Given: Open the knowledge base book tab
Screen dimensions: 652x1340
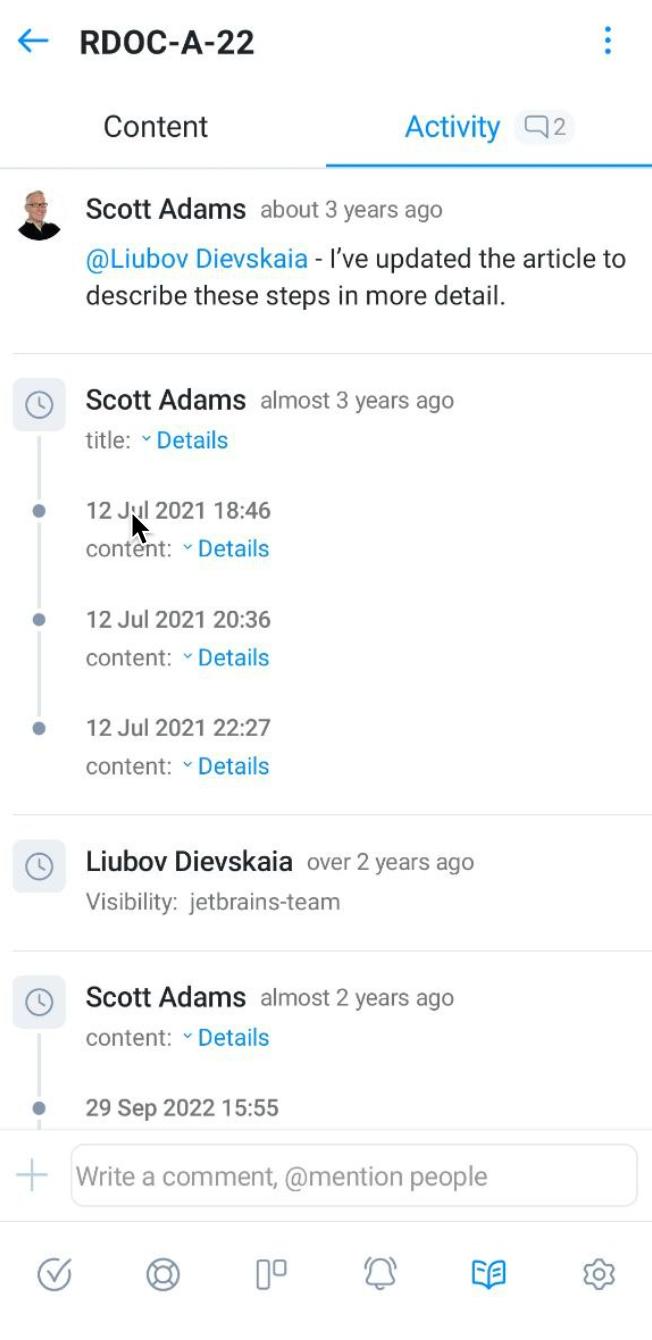Looking at the screenshot, I should click(x=489, y=1274).
